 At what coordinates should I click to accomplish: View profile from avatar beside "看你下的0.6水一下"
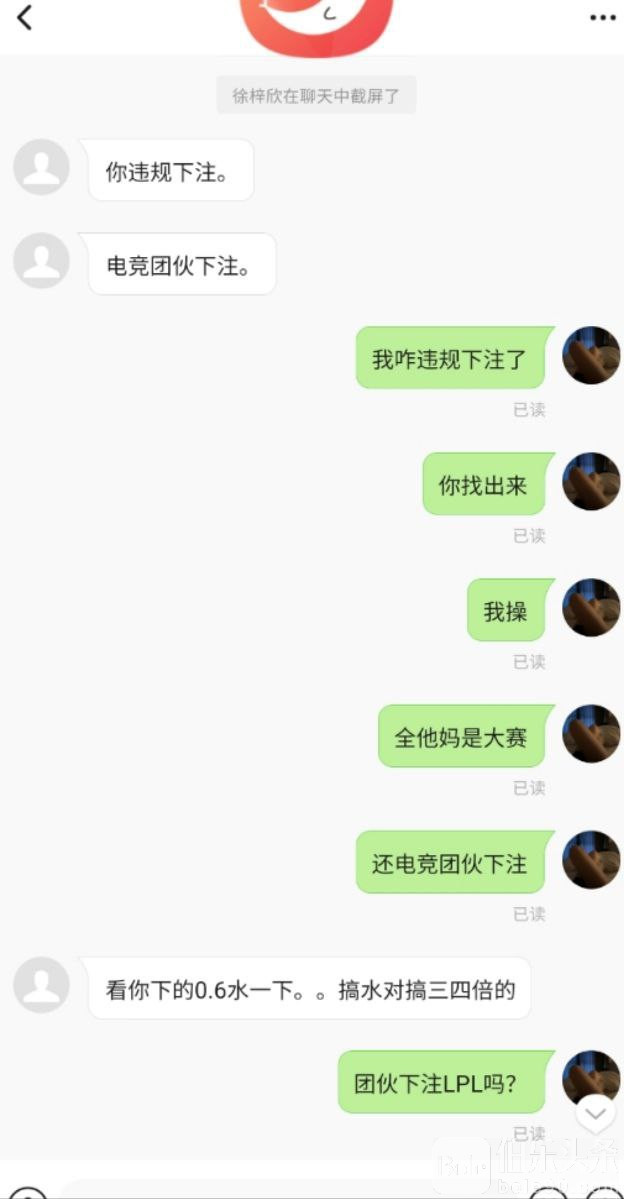41,985
